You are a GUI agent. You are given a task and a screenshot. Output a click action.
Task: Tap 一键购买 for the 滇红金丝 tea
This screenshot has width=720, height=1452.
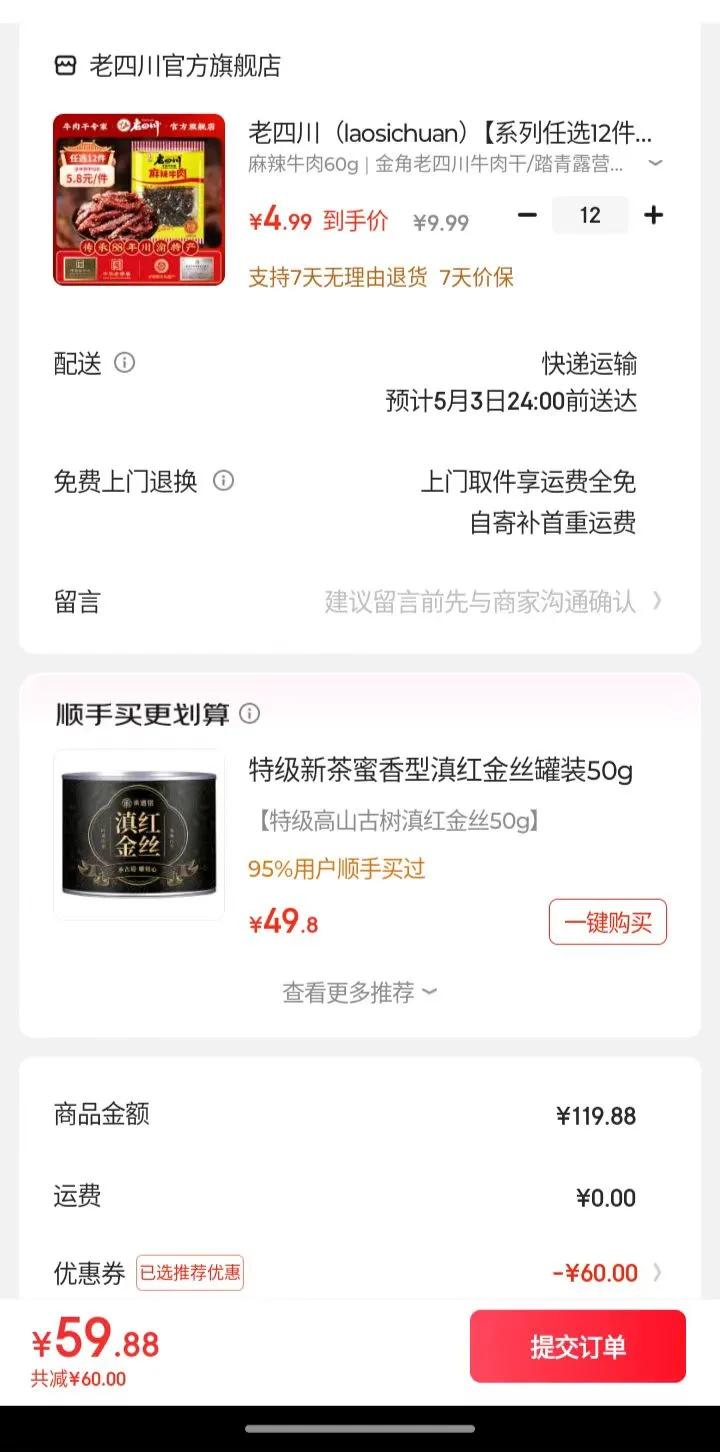click(607, 922)
